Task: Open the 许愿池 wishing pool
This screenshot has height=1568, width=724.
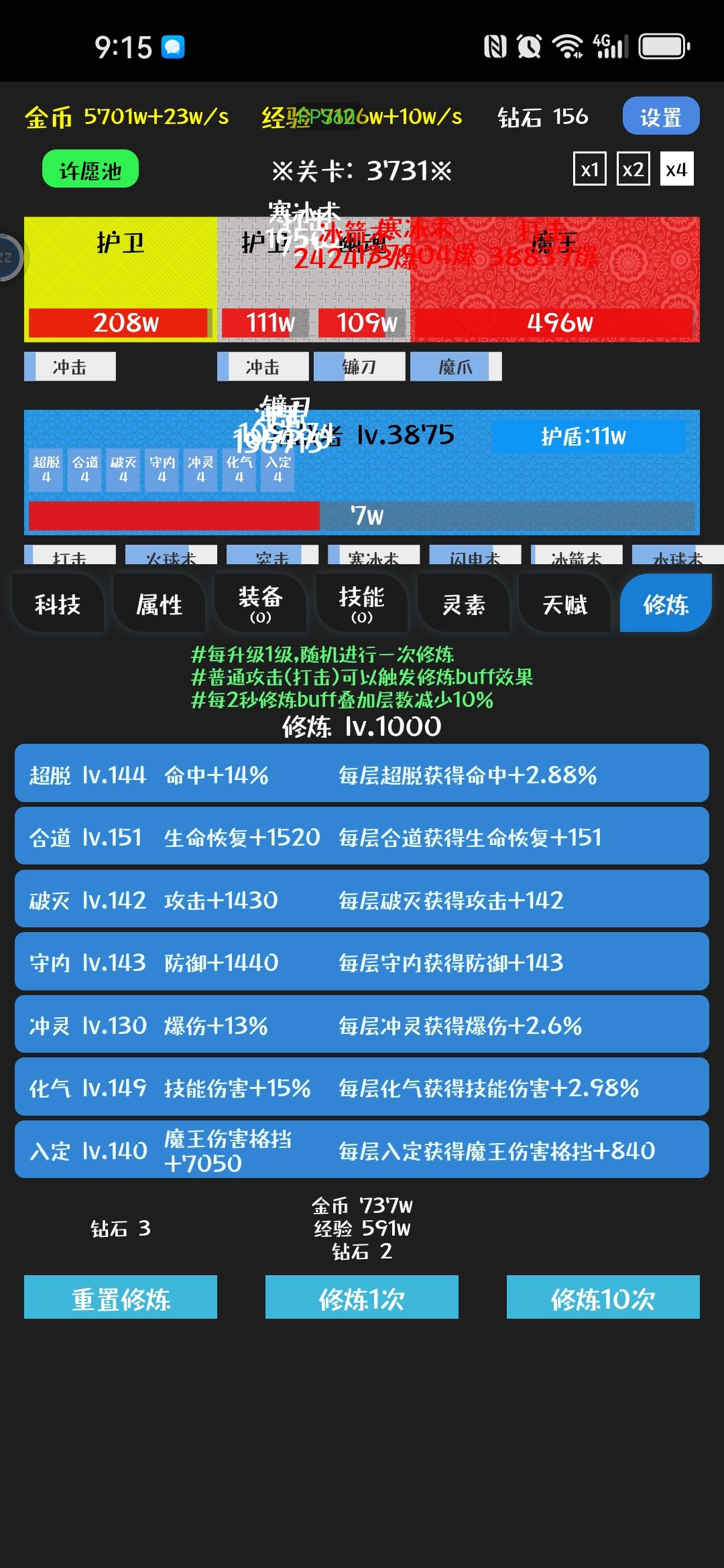Action: click(90, 170)
